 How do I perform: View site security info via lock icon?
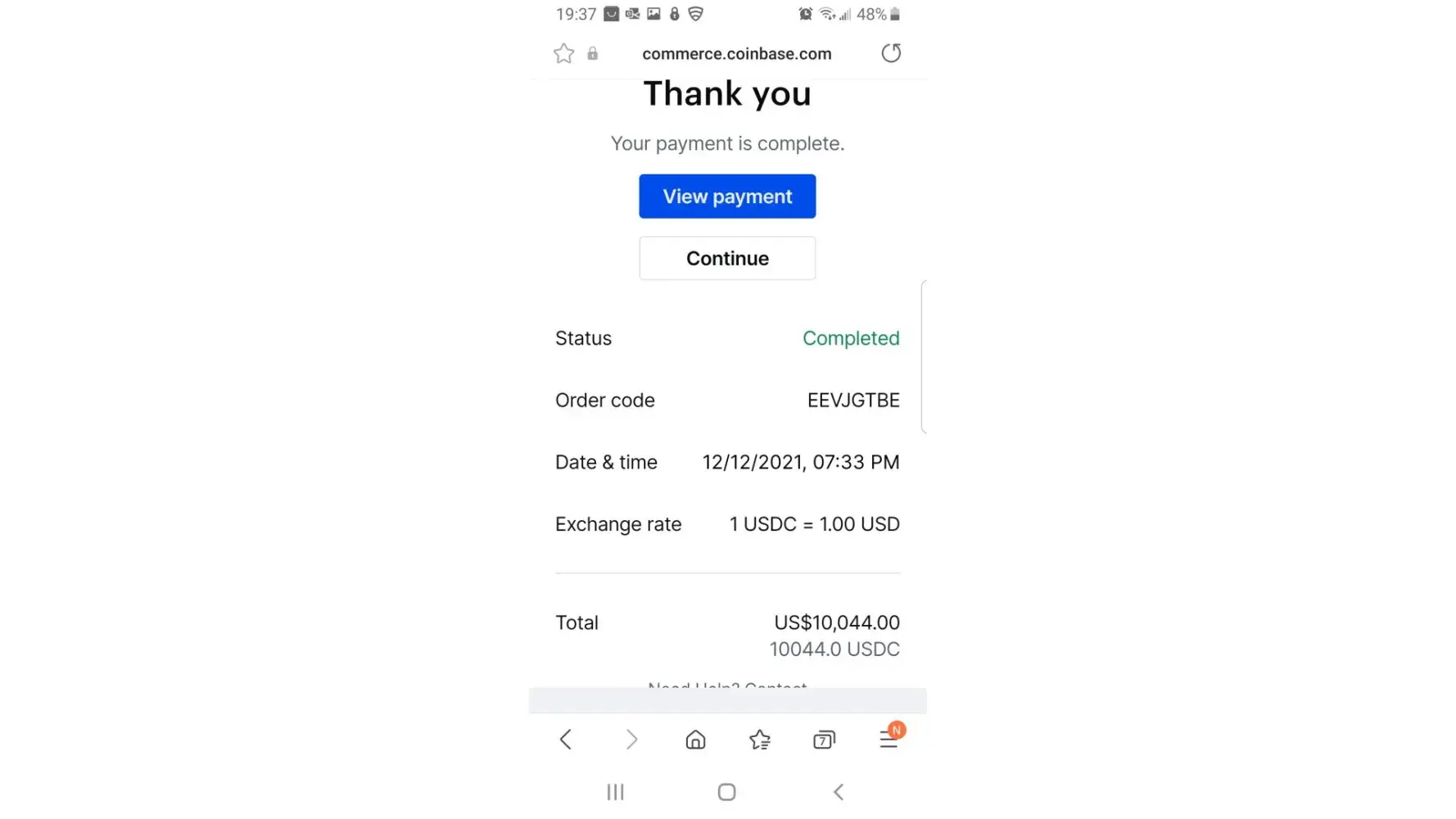click(x=593, y=54)
